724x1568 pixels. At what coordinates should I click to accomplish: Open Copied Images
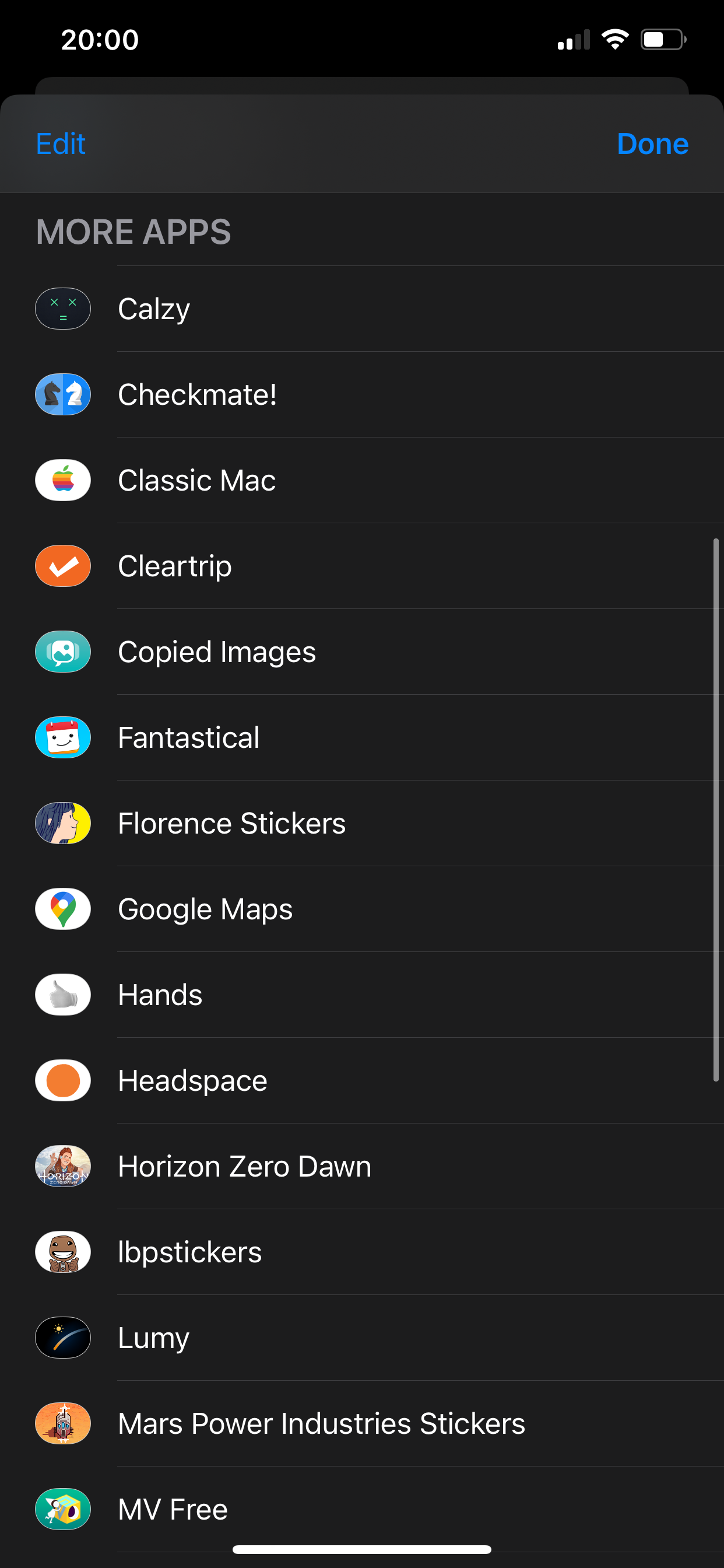217,652
